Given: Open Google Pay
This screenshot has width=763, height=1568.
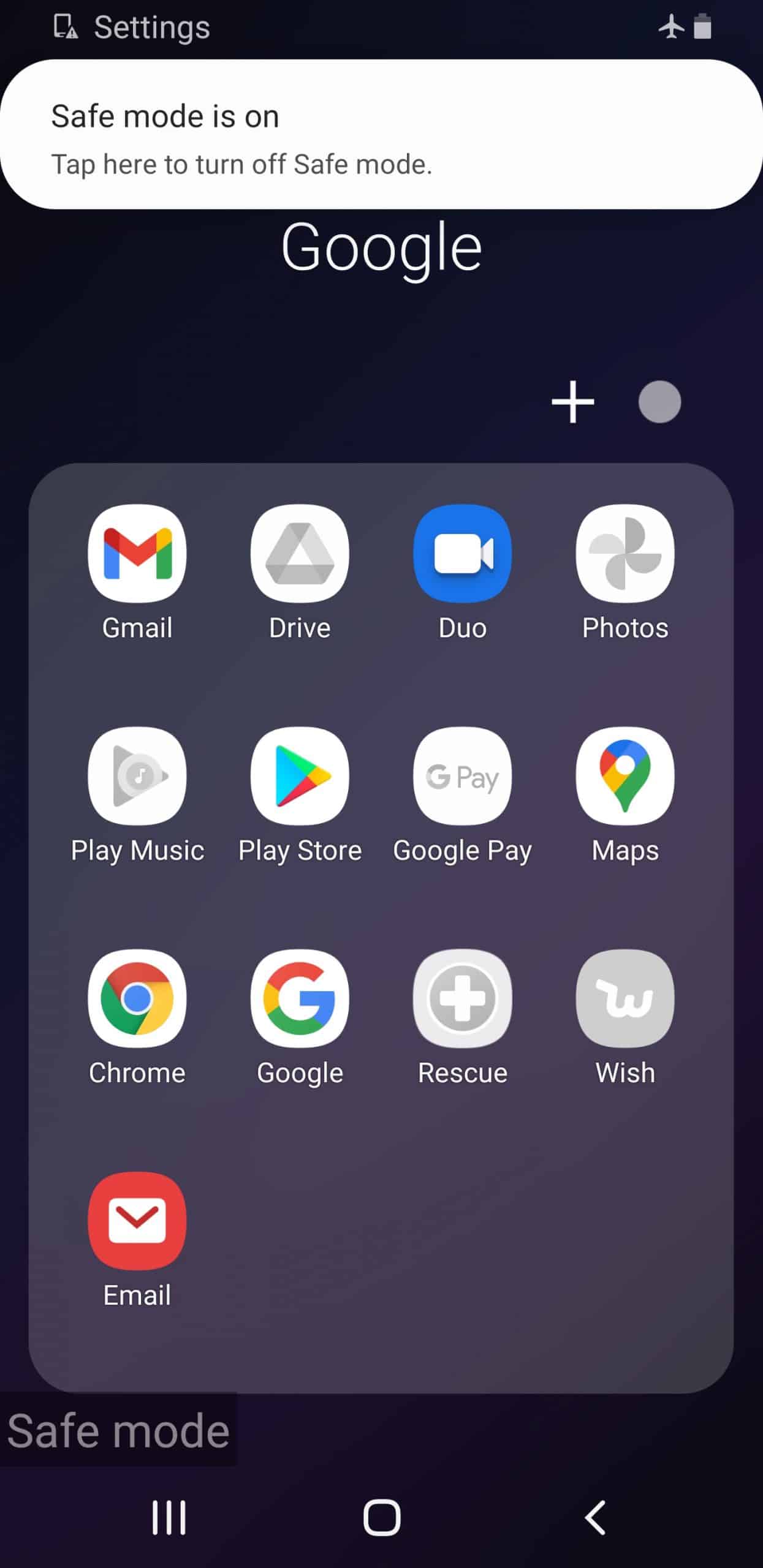Looking at the screenshot, I should click(463, 775).
